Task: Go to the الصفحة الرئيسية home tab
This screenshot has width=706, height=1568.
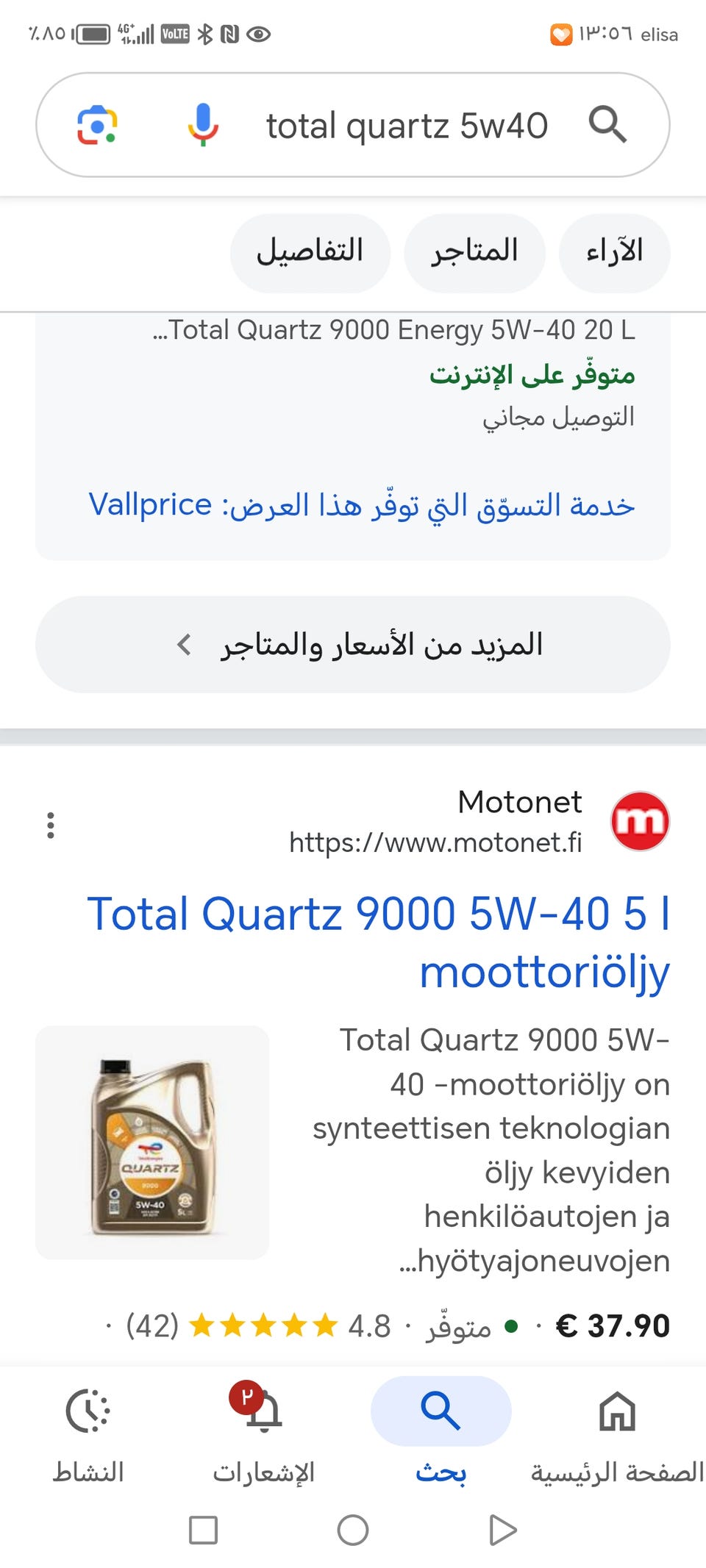Action: pyautogui.click(x=617, y=1433)
